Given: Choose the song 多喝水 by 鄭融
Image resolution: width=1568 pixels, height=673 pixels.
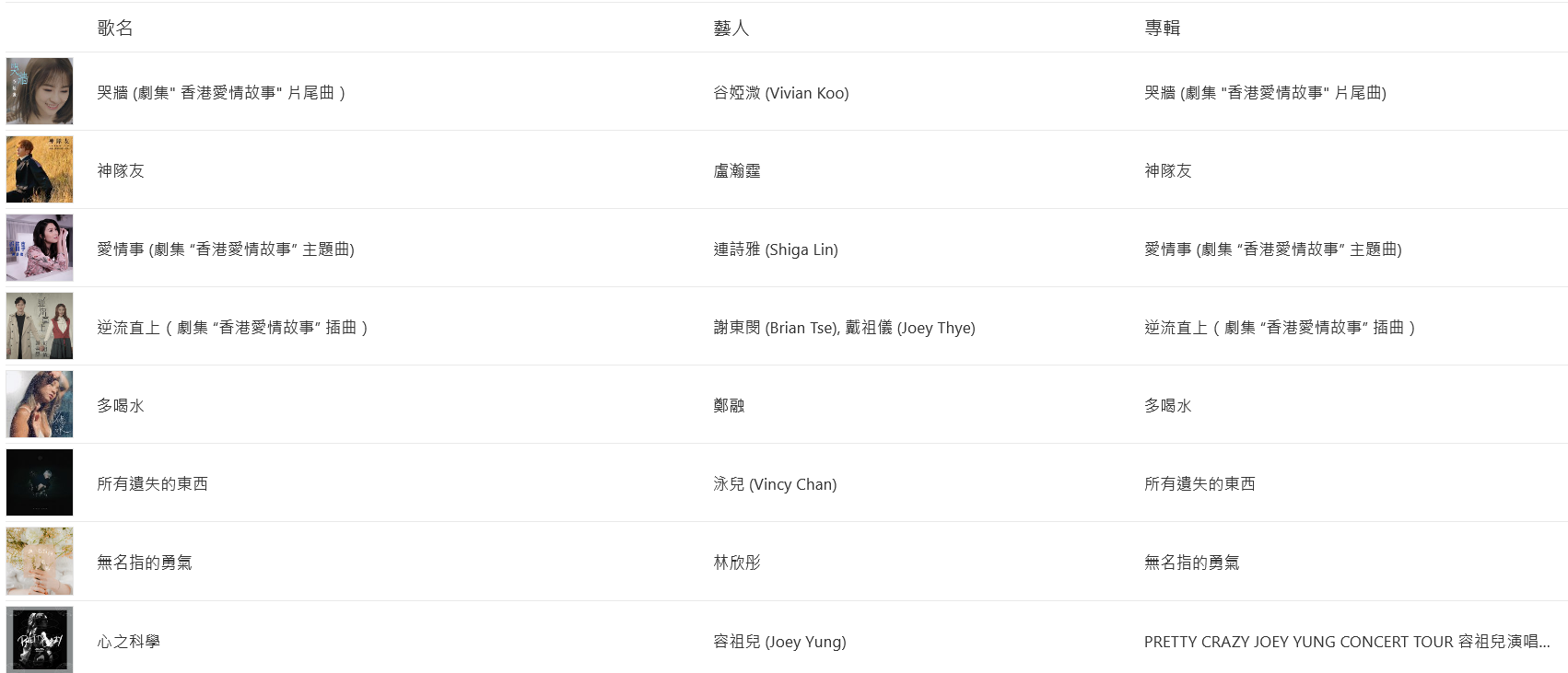Looking at the screenshot, I should click(x=121, y=405).
